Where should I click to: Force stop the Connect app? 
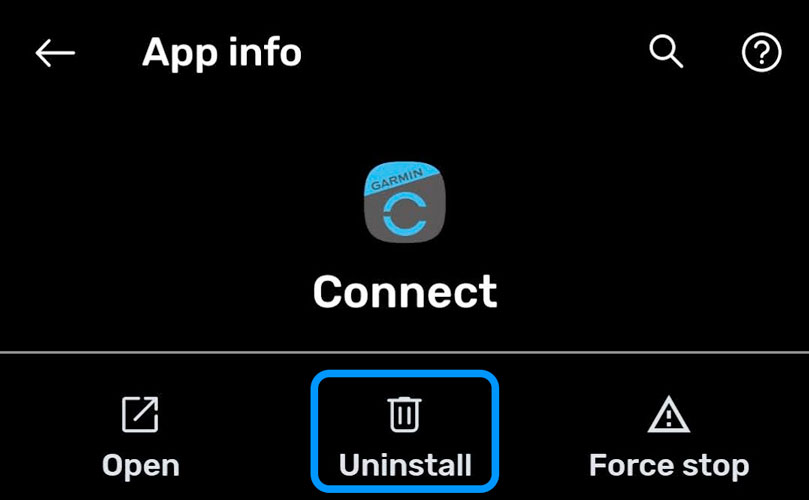coord(668,437)
